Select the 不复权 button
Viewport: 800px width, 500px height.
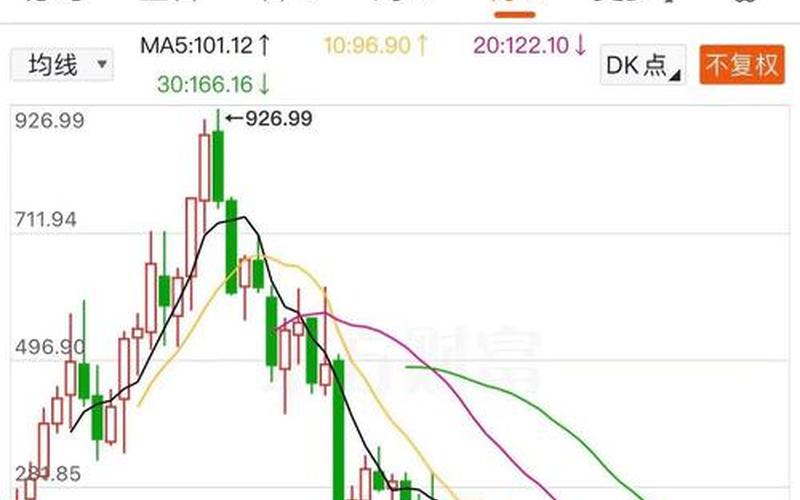point(741,66)
